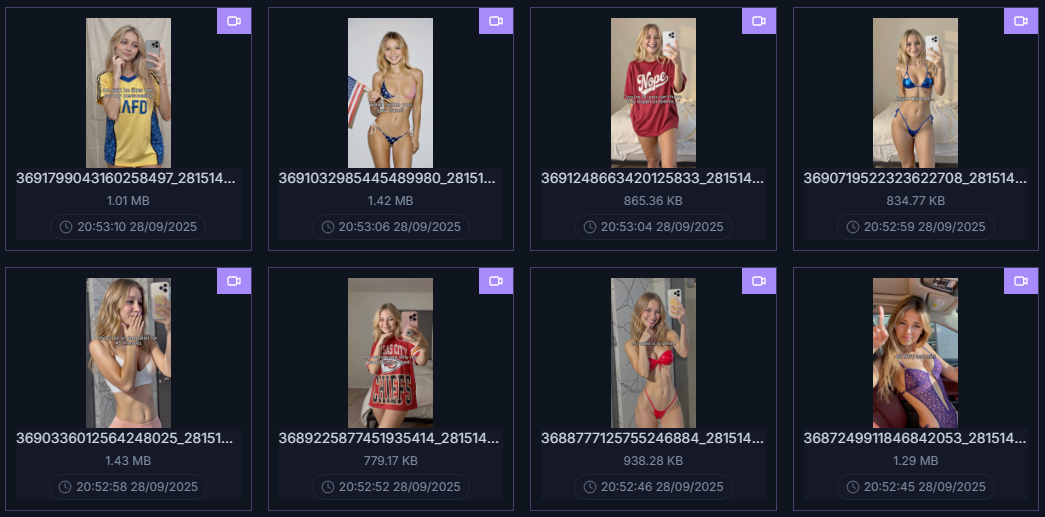Open the video saved at 20:52:46
Viewport: 1045px width, 517px height.
tap(653, 353)
